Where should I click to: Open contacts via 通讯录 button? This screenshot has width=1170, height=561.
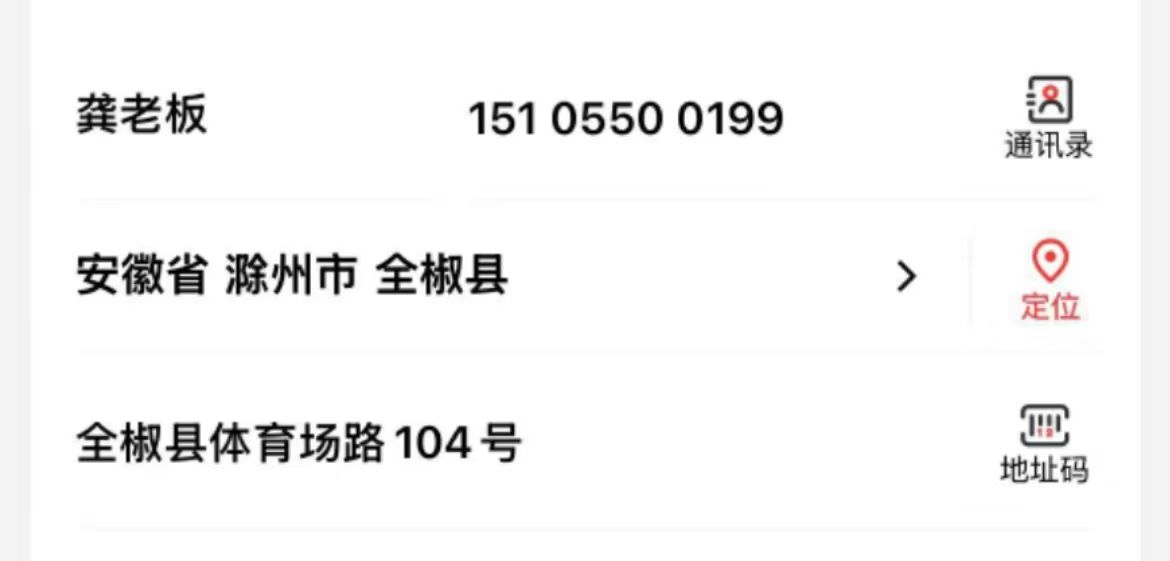point(1048,118)
